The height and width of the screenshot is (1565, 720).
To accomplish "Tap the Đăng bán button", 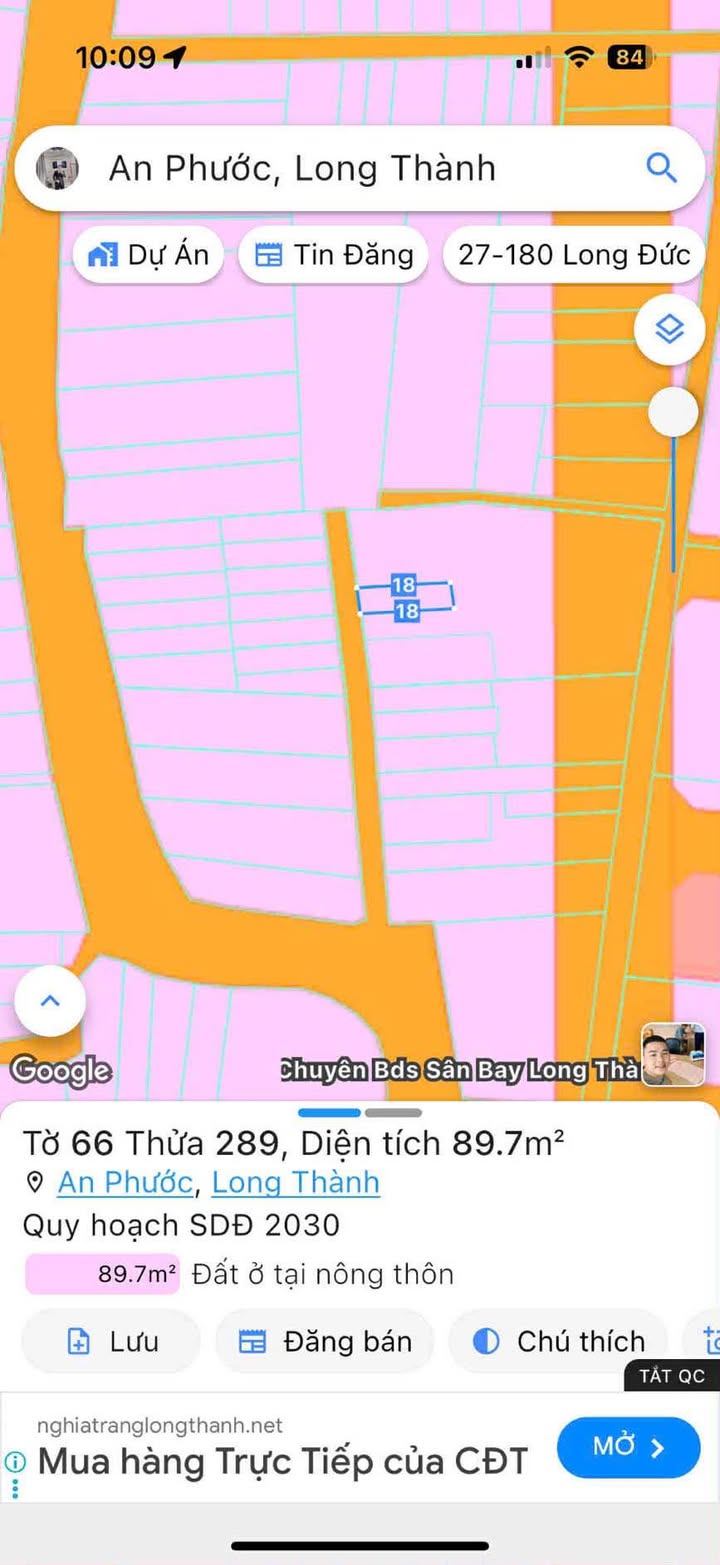I will (x=325, y=1341).
